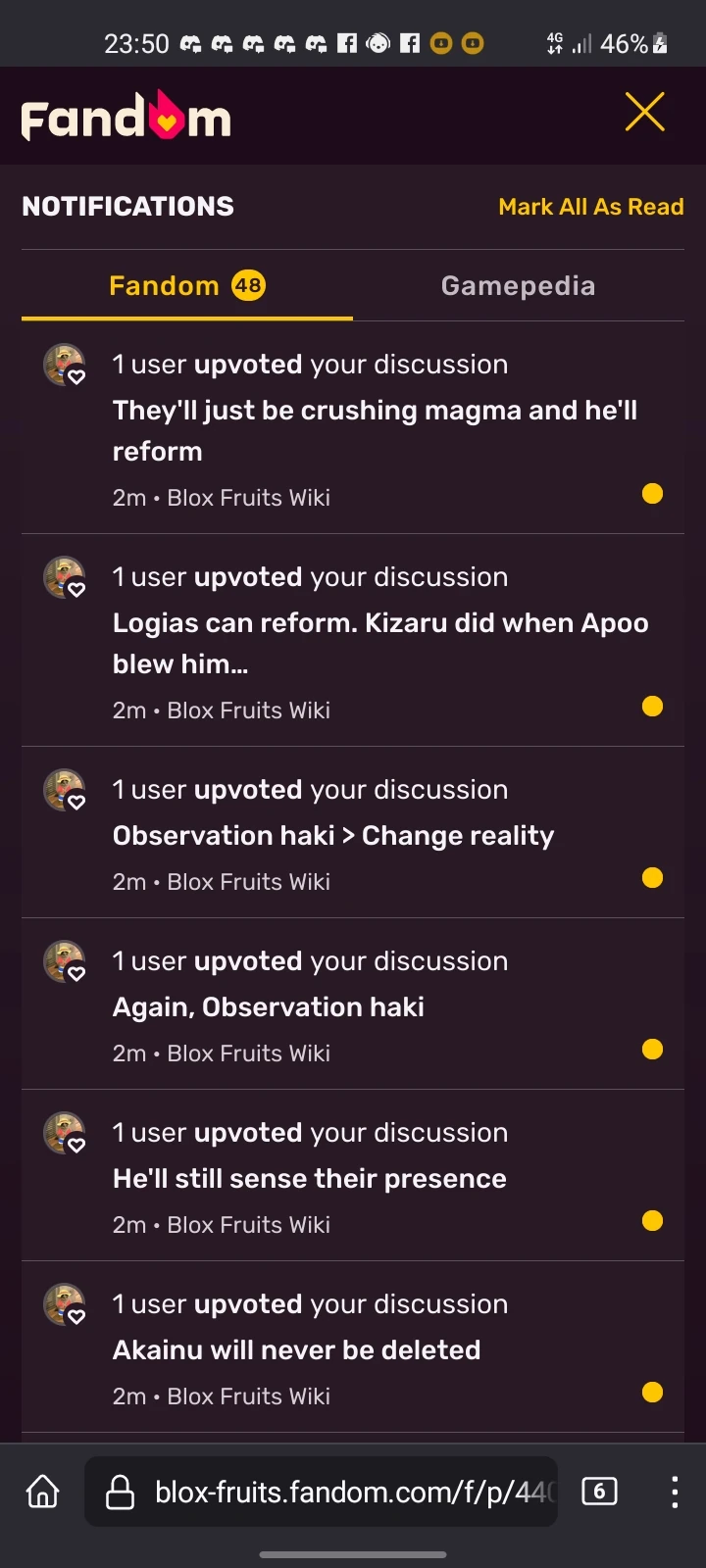Image resolution: width=706 pixels, height=1568 pixels.
Task: Tap the Fandom flame logo
Action: (x=125, y=115)
